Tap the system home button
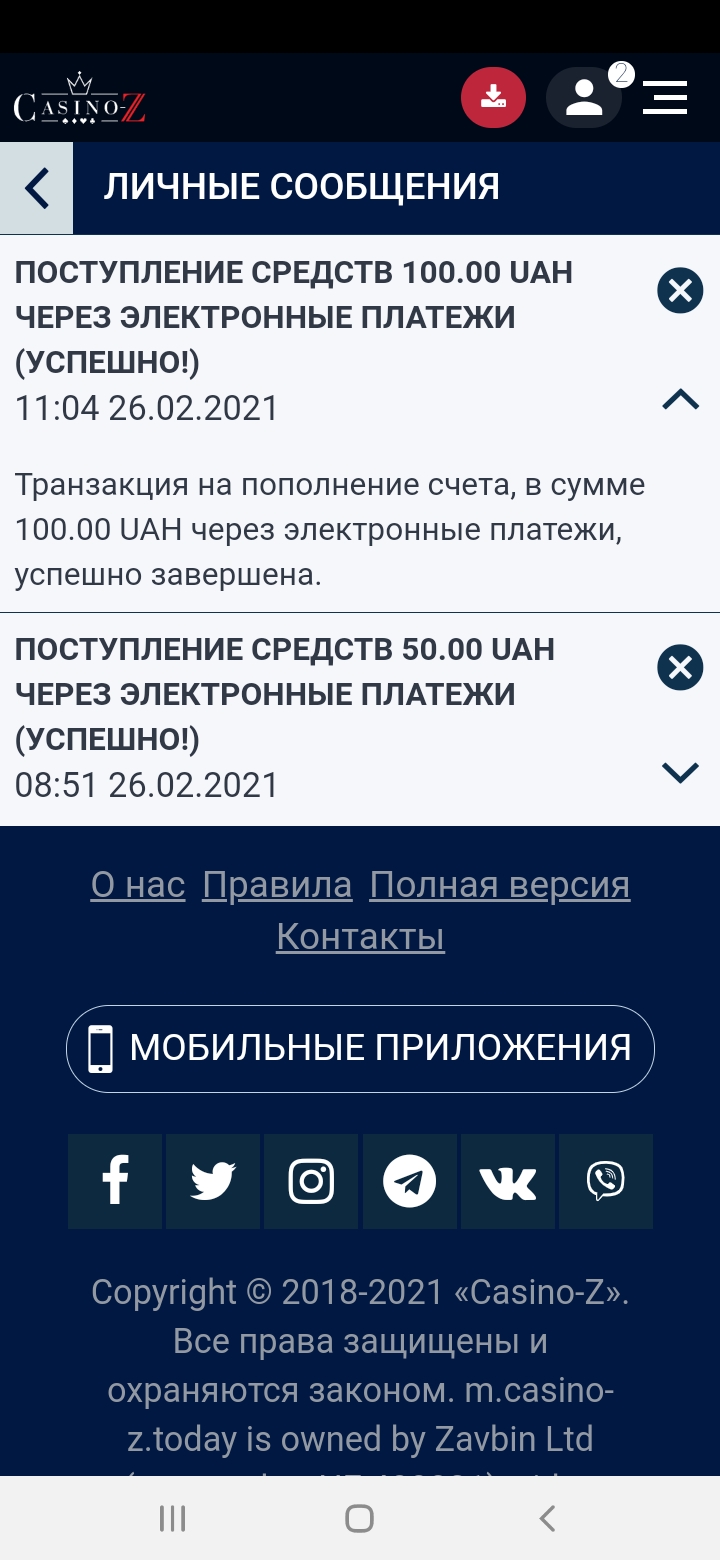Image resolution: width=720 pixels, height=1560 pixels. (359, 1519)
